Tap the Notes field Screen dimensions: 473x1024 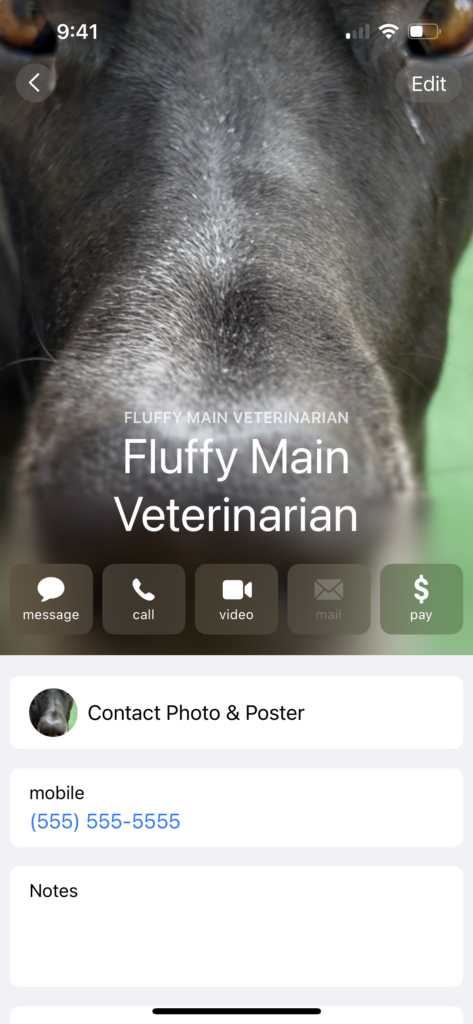tap(236, 926)
